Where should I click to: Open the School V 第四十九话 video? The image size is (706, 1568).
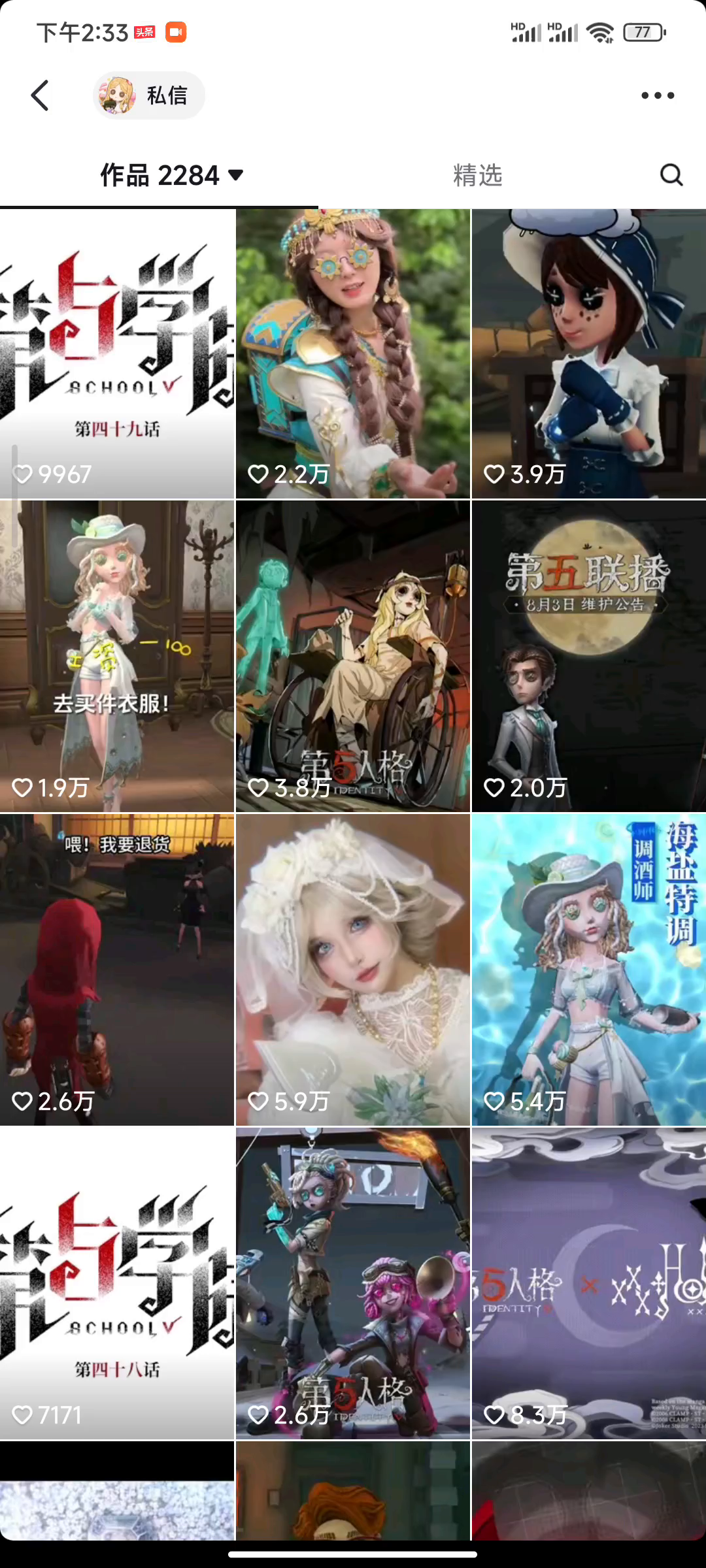click(x=117, y=353)
